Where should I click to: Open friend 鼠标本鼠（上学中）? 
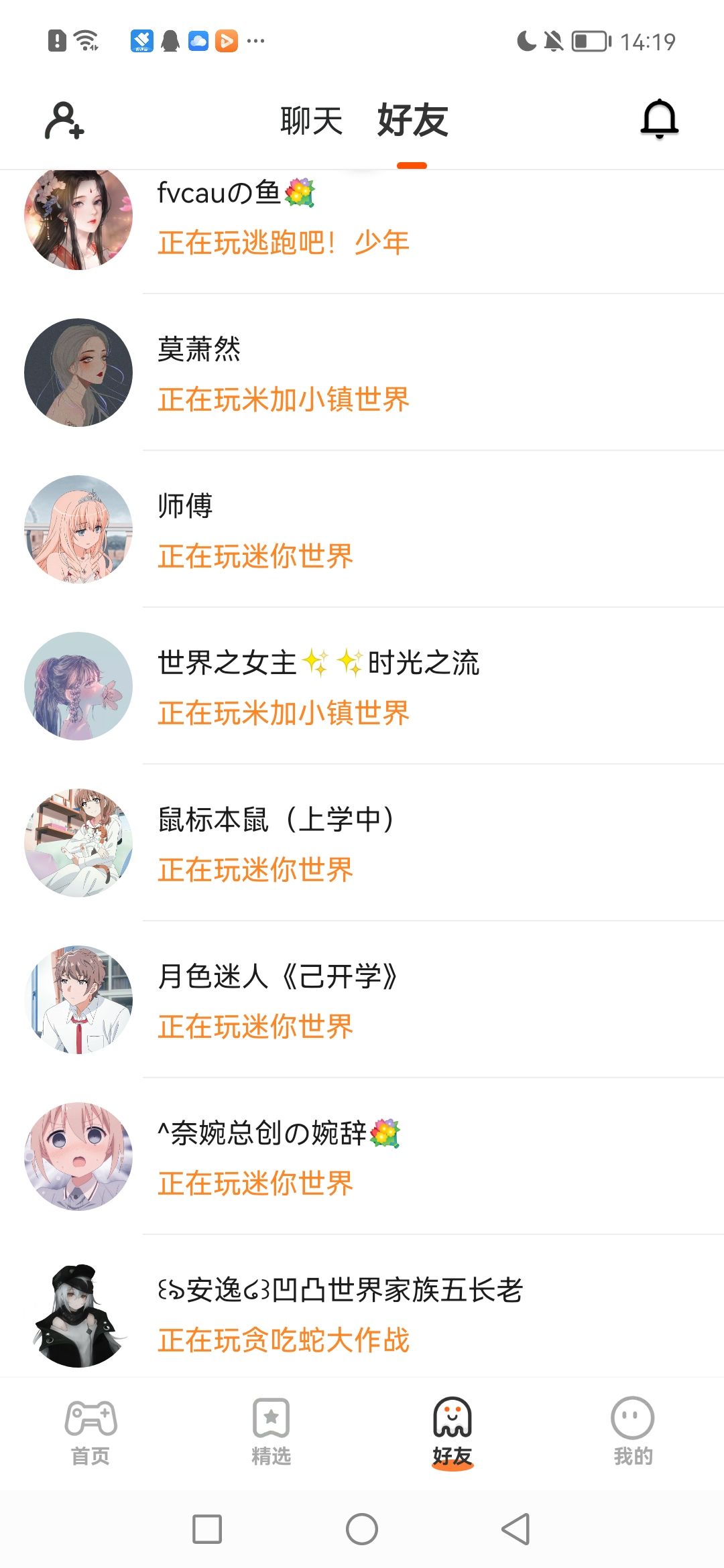[362, 843]
